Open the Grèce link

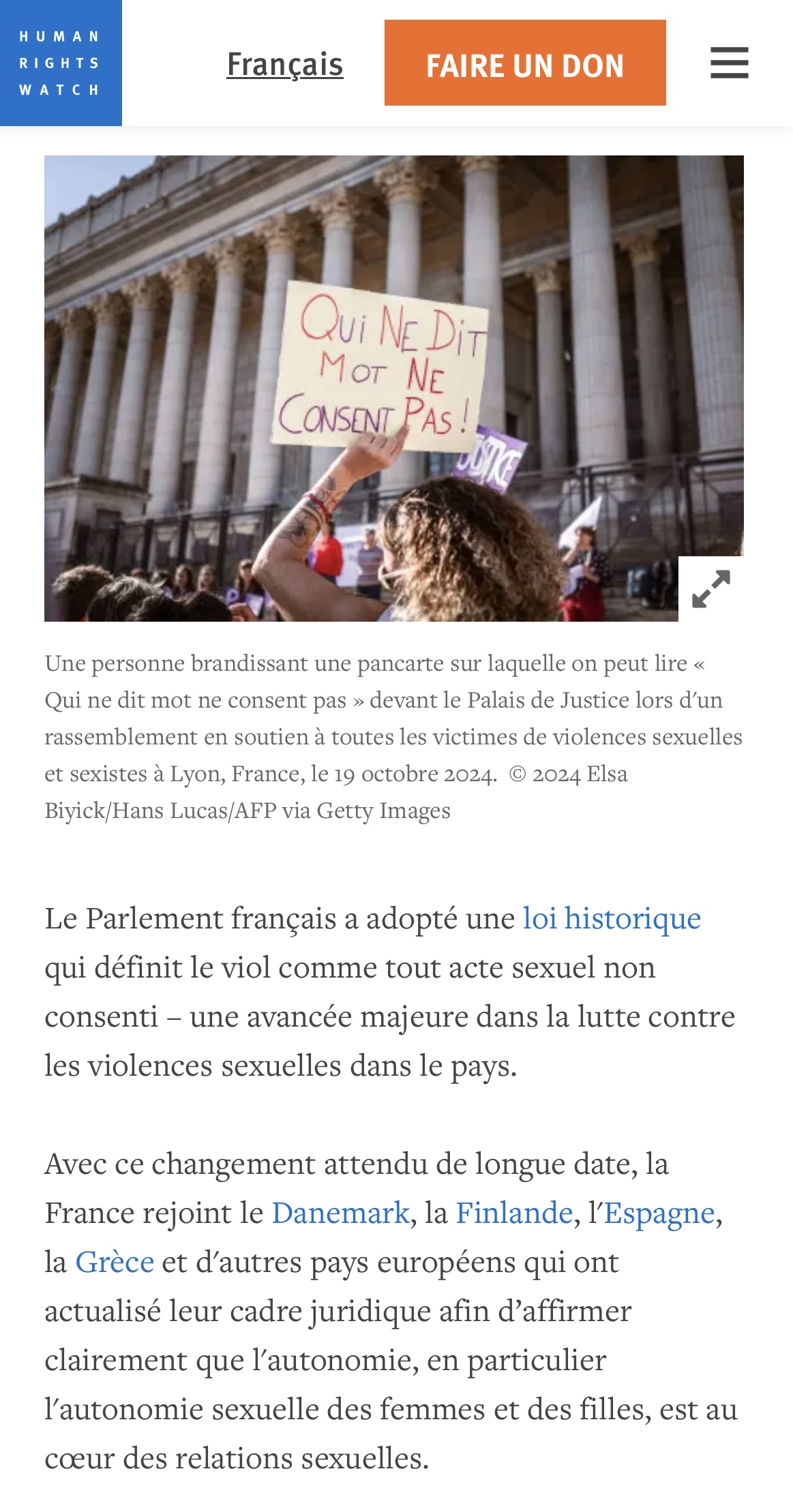point(115,1262)
